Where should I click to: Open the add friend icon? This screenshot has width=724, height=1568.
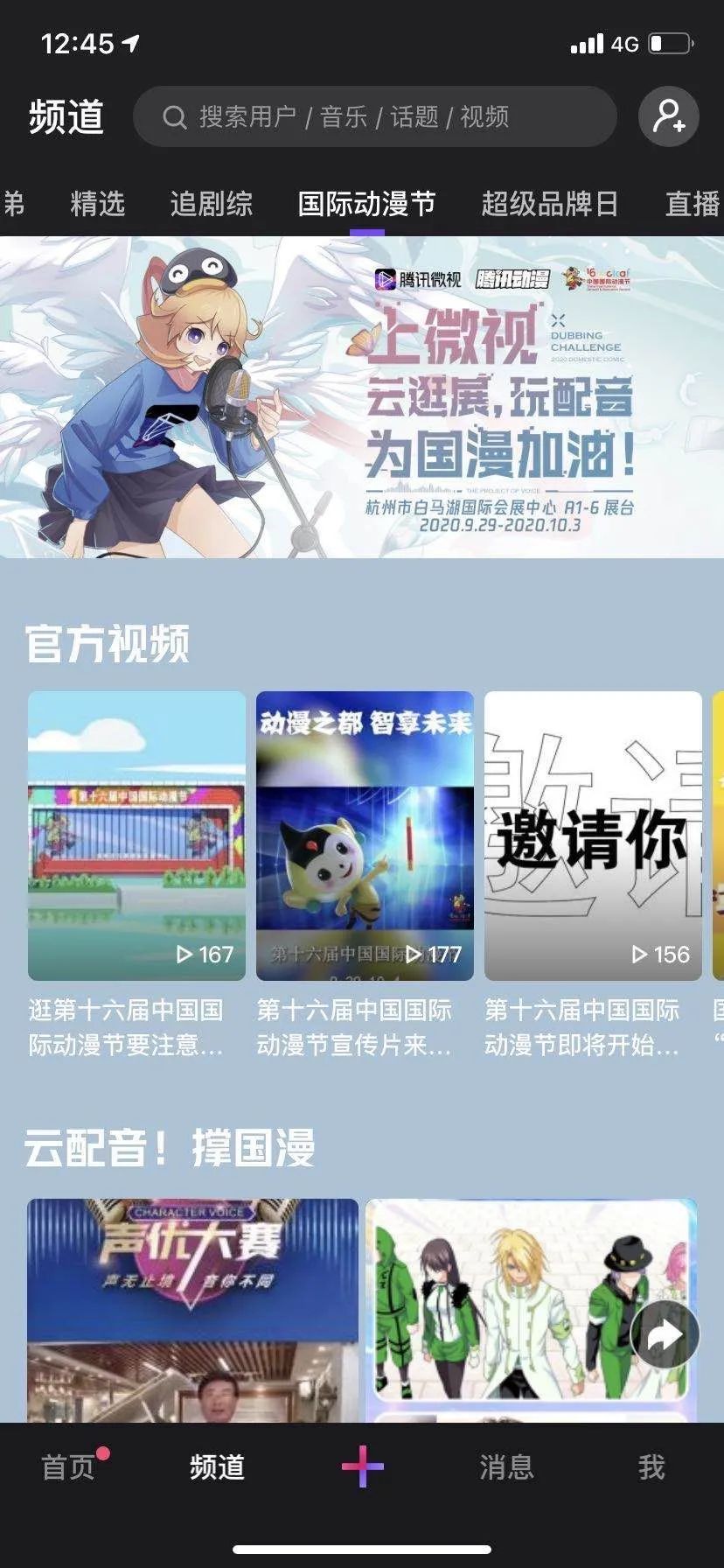click(x=669, y=116)
